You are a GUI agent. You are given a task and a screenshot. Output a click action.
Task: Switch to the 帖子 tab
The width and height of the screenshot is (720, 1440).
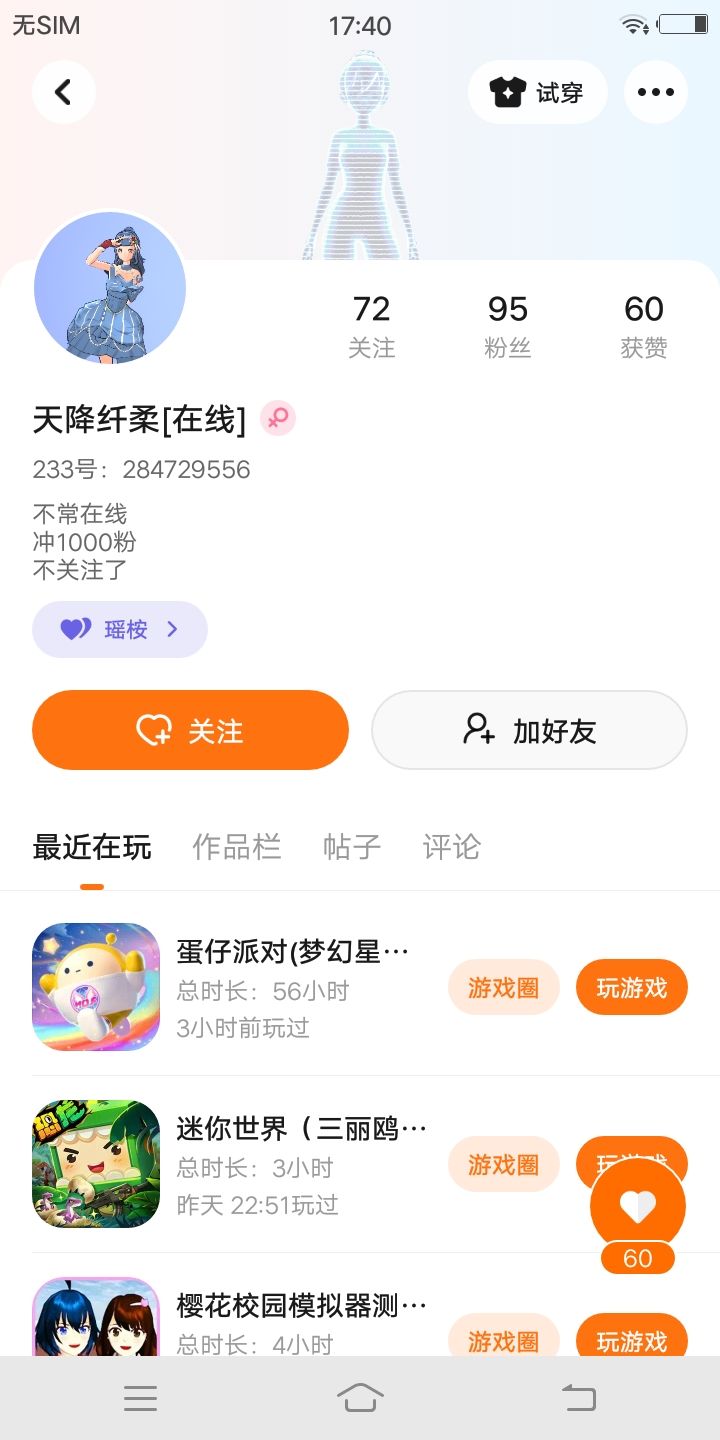352,847
